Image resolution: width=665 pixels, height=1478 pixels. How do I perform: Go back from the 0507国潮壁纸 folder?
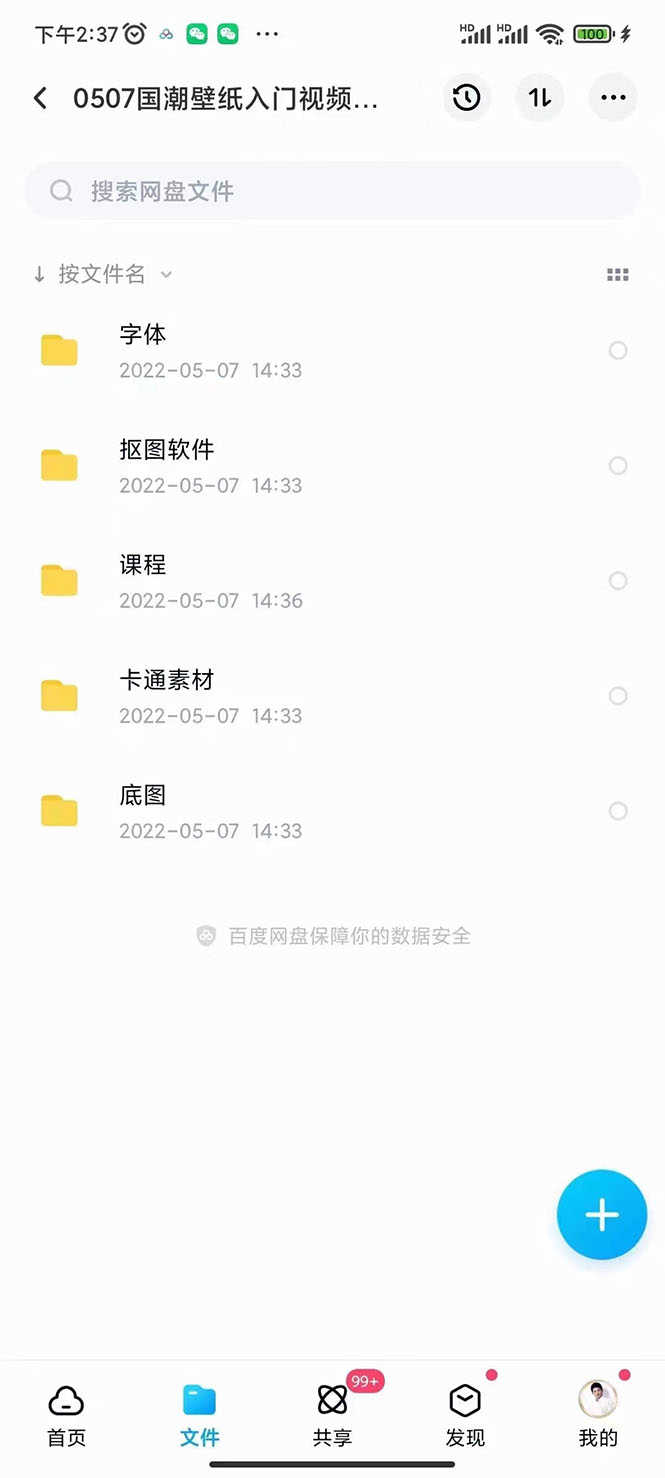[x=40, y=98]
